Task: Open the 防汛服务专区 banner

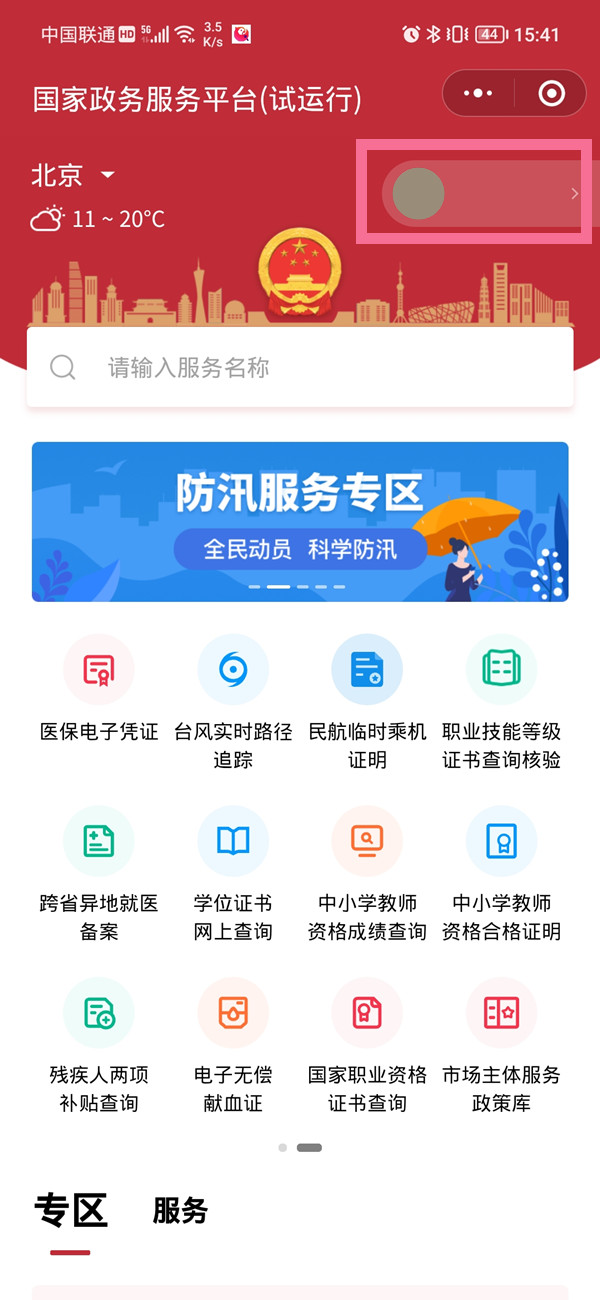Action: pos(300,522)
